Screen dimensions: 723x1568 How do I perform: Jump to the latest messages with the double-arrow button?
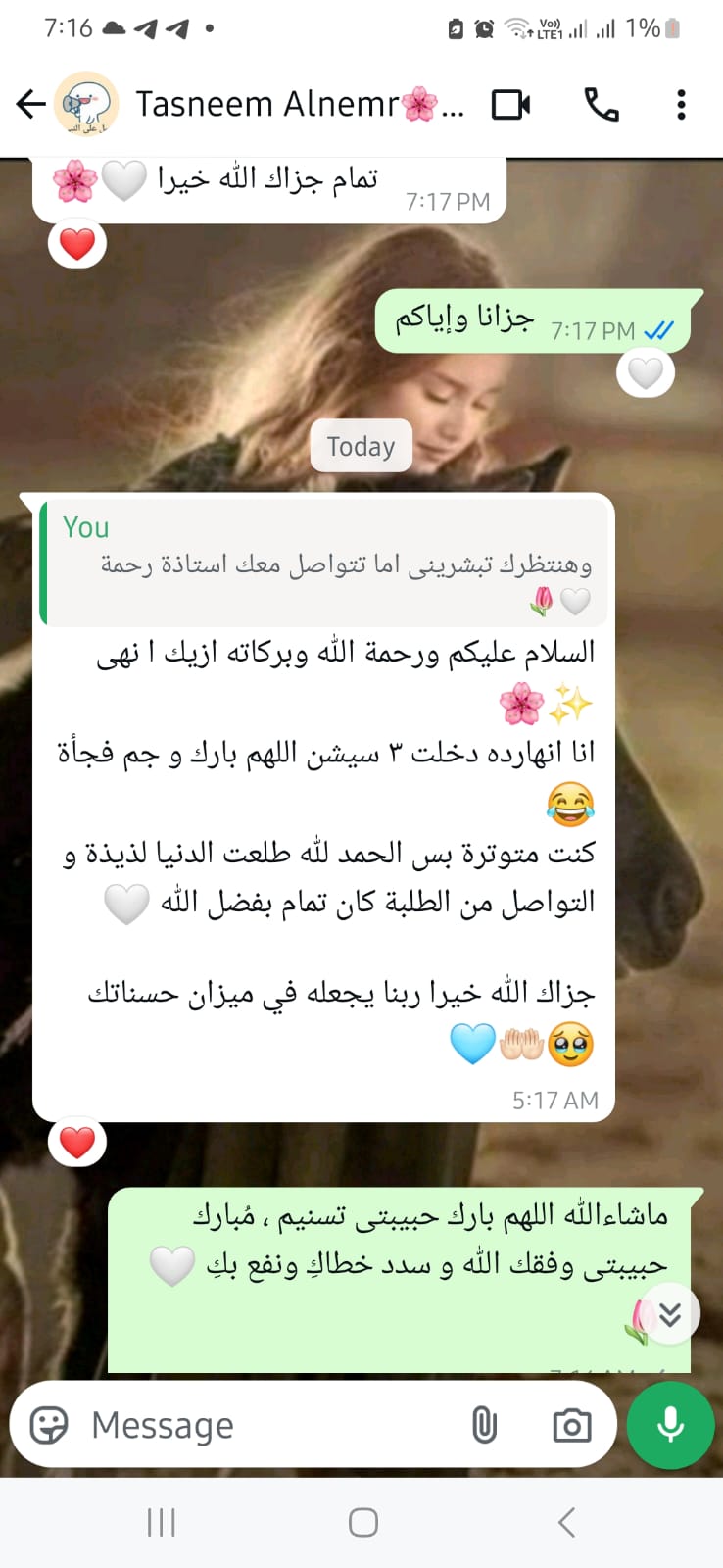point(670,1314)
